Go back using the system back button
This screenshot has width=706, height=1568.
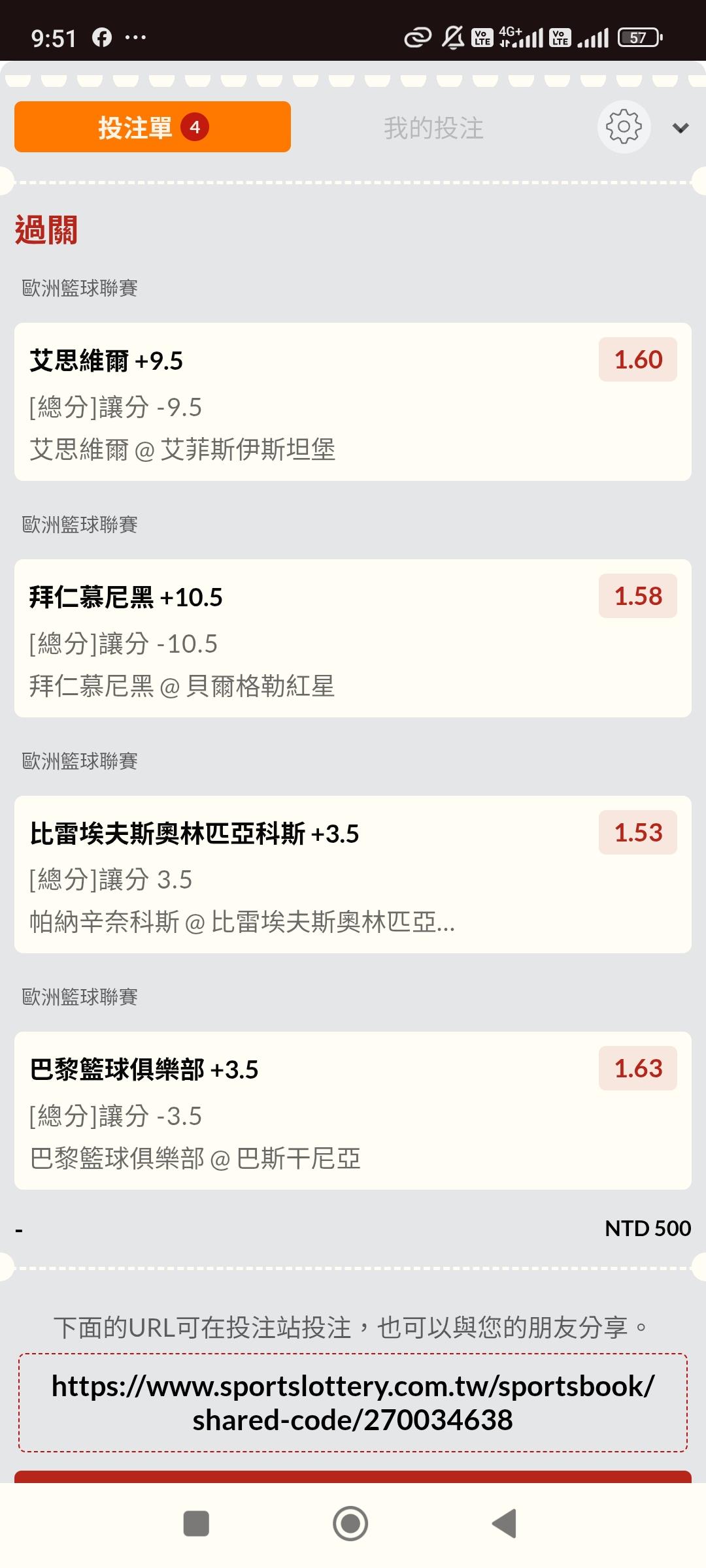tap(504, 1524)
